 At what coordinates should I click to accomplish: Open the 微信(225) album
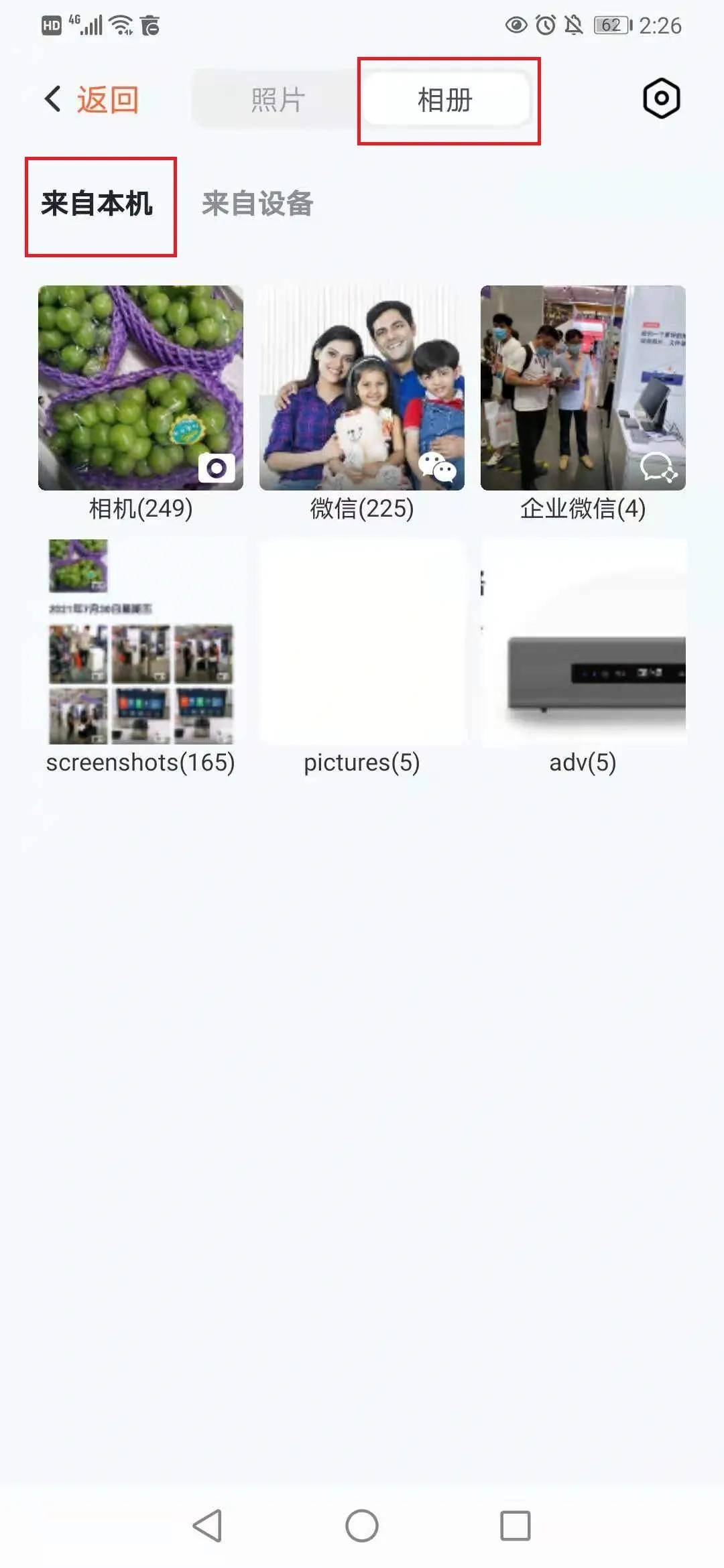coord(362,389)
